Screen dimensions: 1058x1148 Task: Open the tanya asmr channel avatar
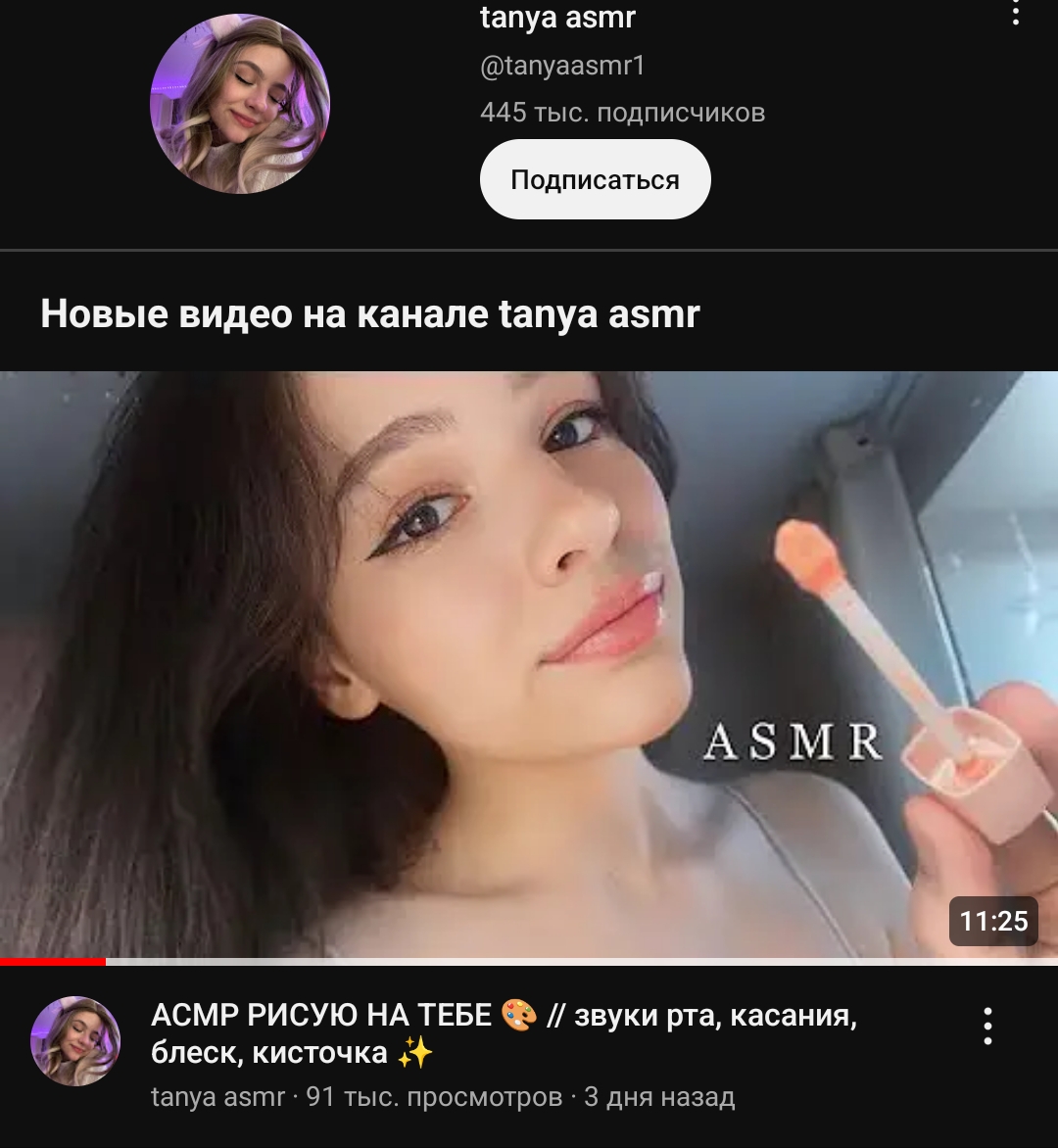coord(239,104)
